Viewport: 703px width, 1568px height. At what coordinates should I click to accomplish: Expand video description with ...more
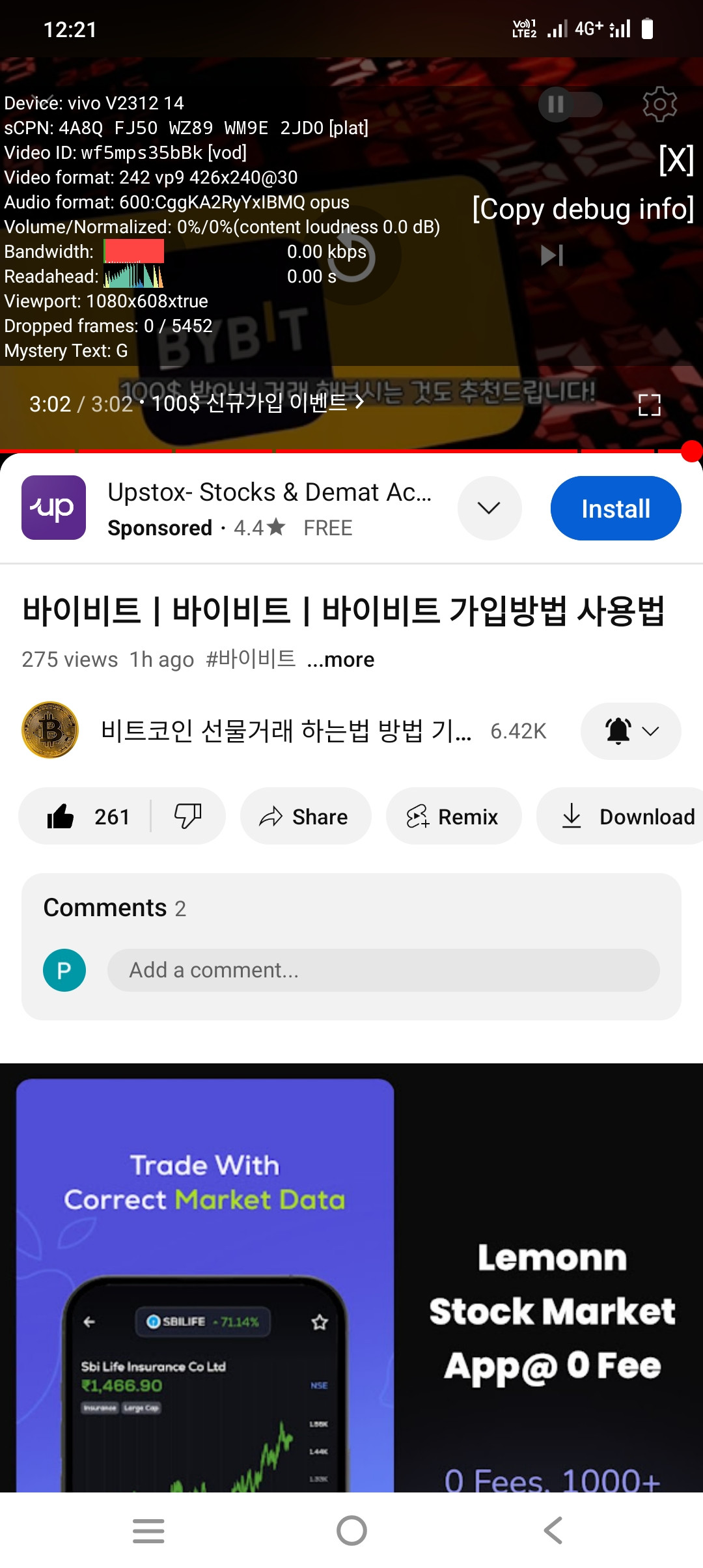click(x=340, y=660)
